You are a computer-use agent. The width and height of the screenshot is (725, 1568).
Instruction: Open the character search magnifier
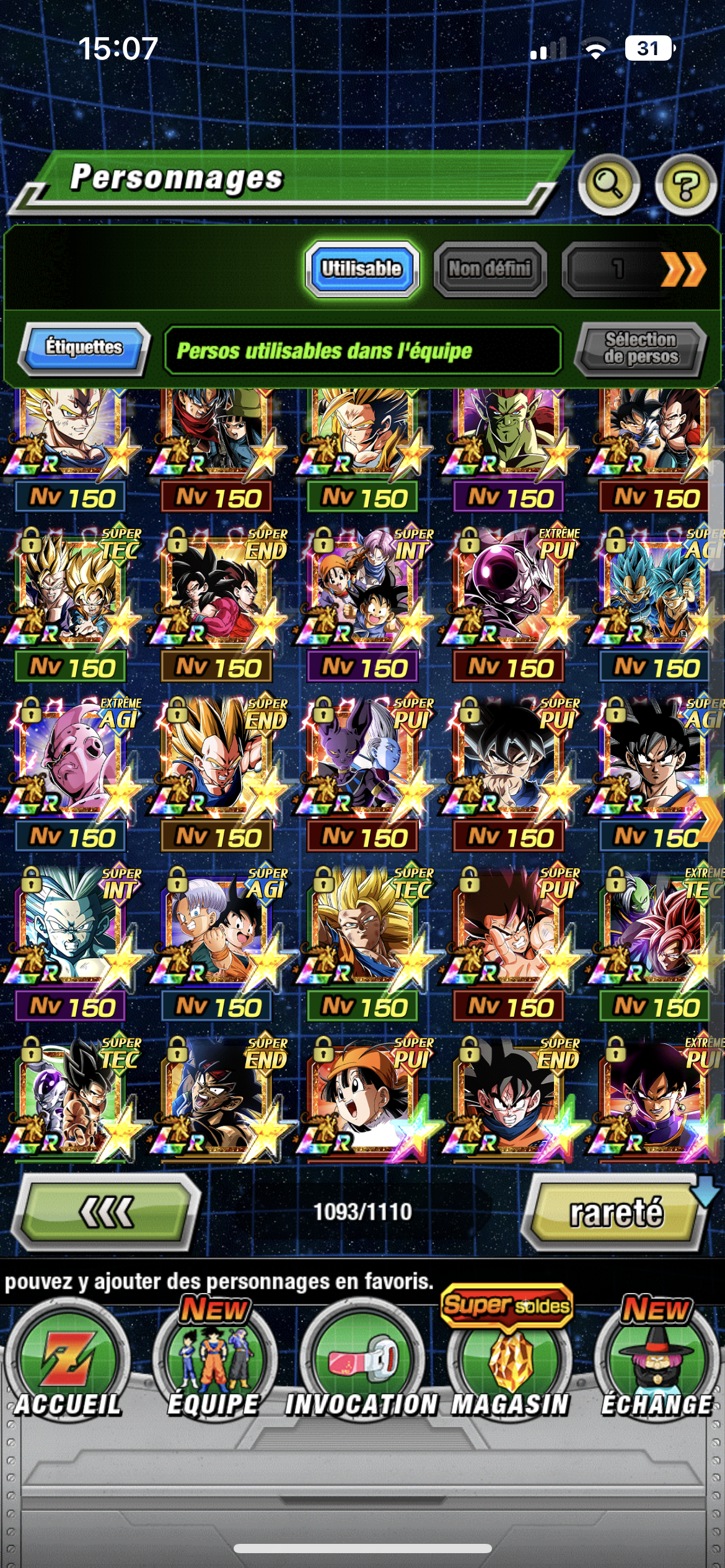click(609, 185)
